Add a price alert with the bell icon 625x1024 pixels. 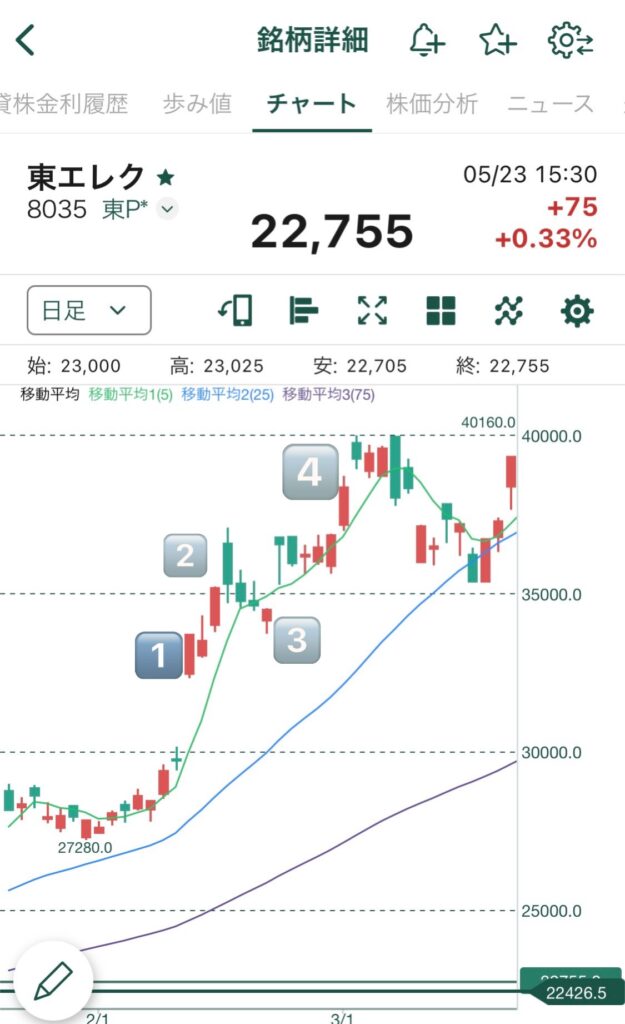coord(426,40)
